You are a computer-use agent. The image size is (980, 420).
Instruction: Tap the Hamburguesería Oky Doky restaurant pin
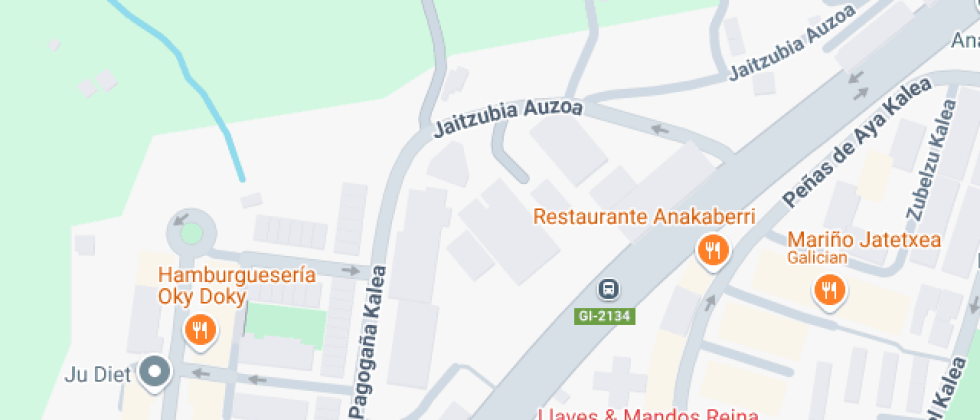200,329
